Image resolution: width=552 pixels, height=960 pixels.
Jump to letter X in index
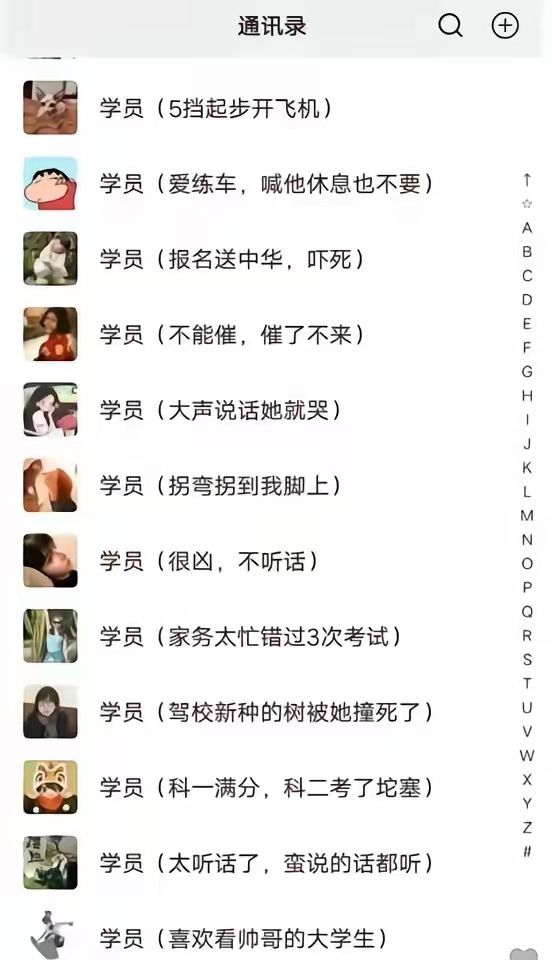click(527, 779)
